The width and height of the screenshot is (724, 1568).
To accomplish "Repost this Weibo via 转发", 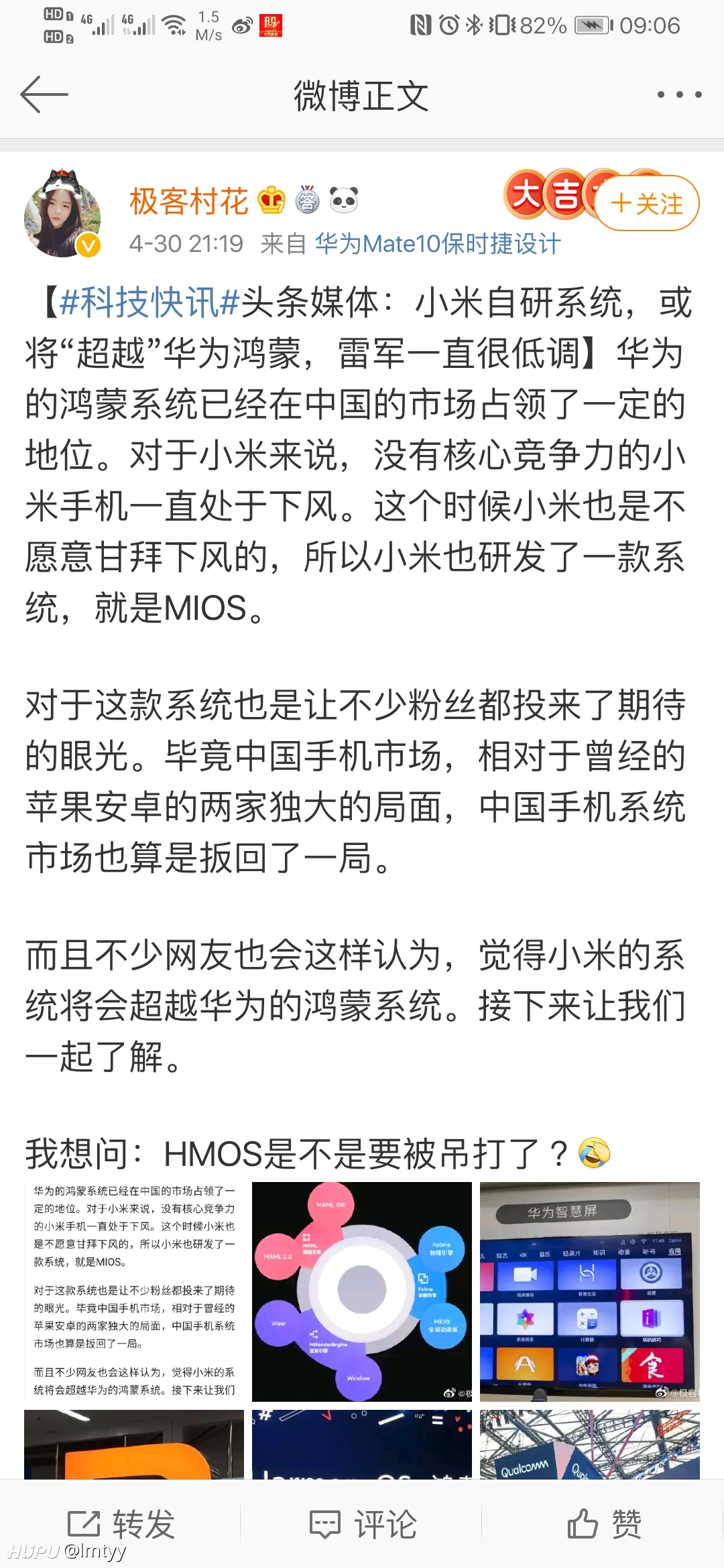I will [x=121, y=1524].
